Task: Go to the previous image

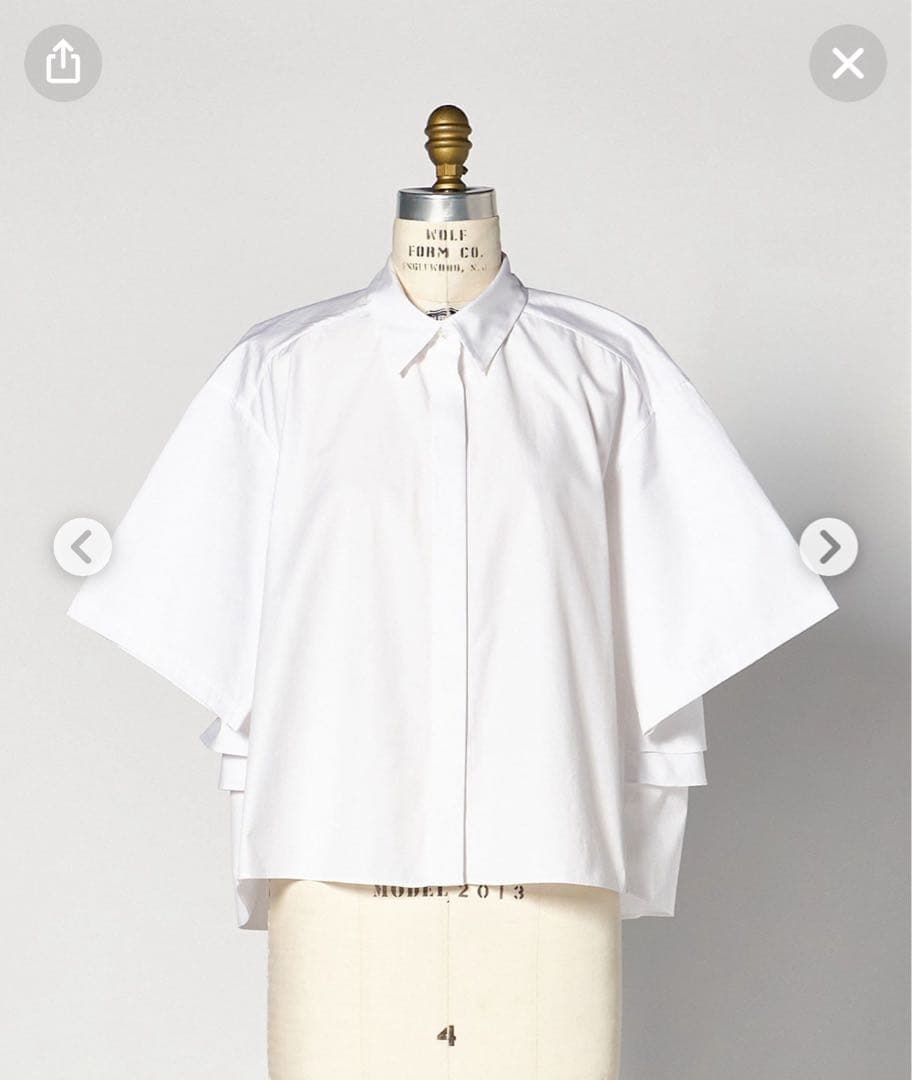Action: 82,546
